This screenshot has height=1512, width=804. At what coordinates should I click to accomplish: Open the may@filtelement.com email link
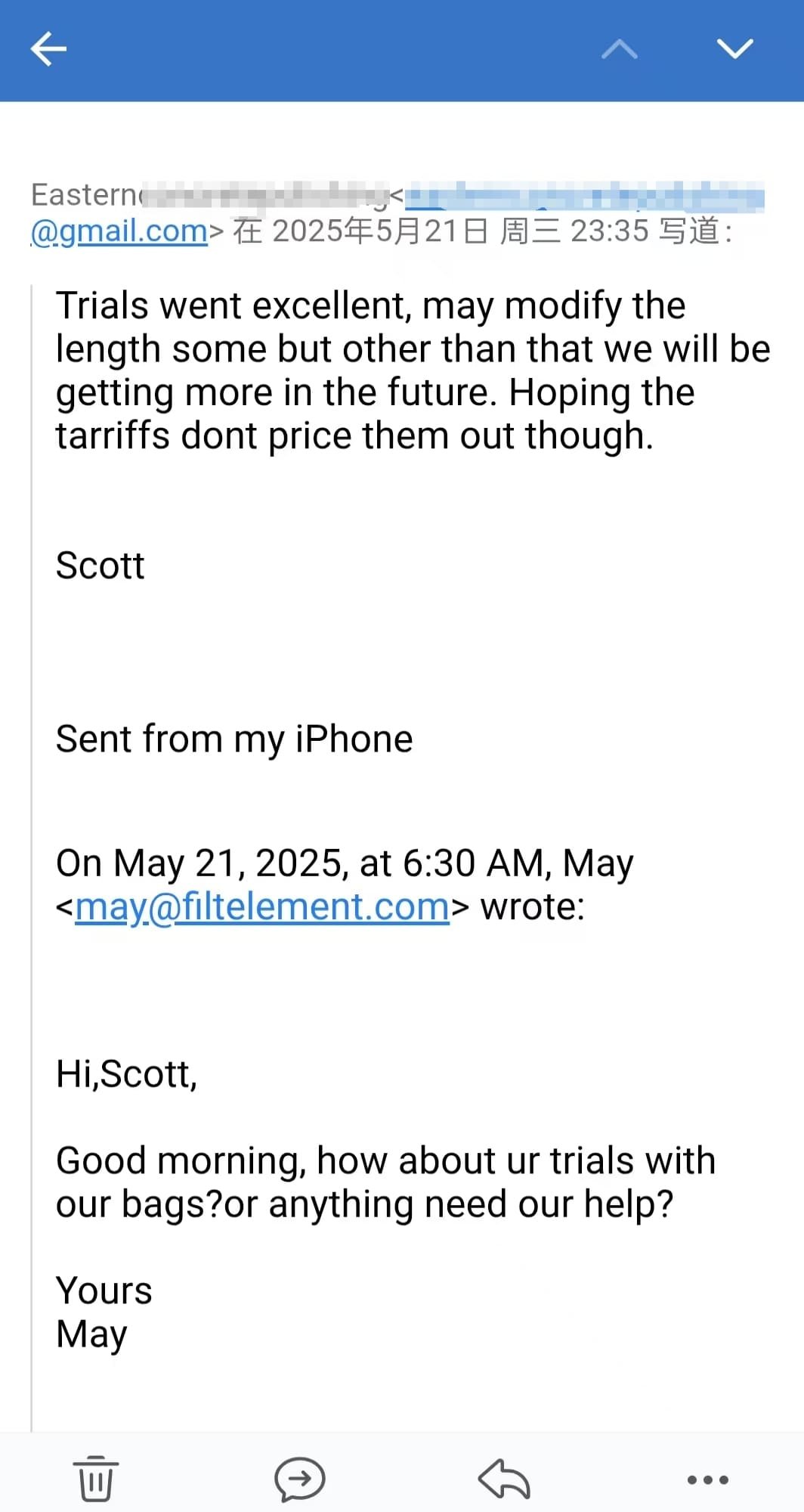coord(262,906)
